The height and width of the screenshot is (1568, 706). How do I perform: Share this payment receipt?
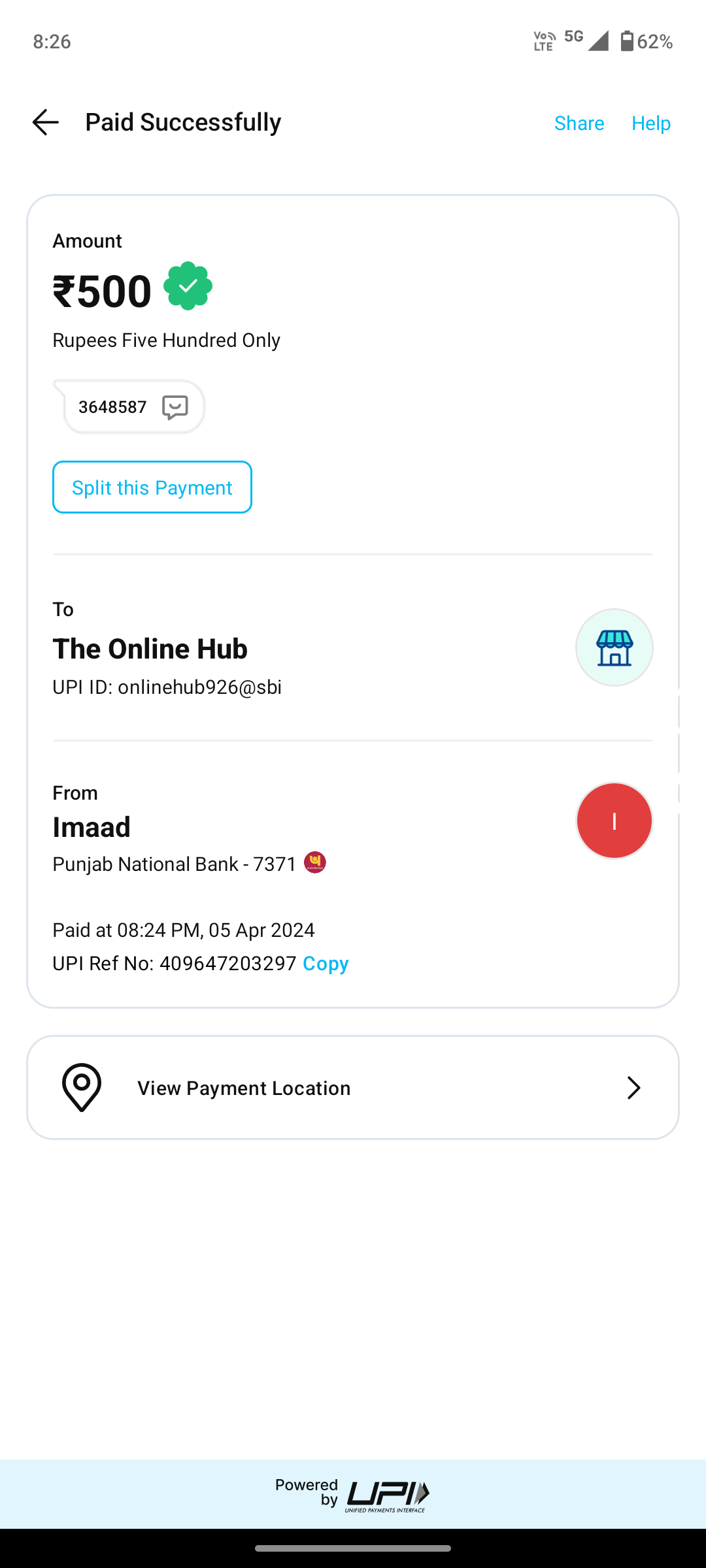579,123
